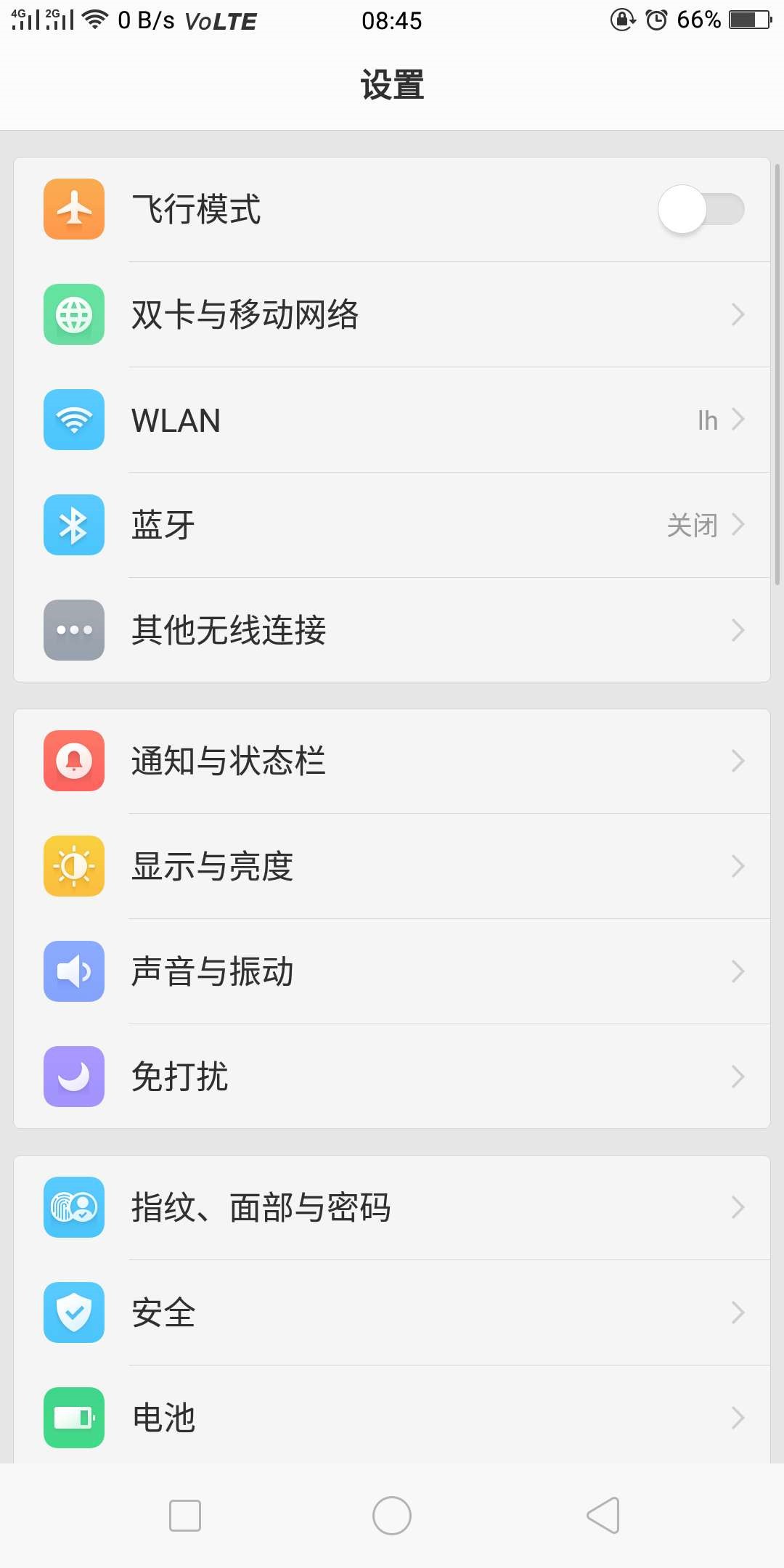Image resolution: width=784 pixels, height=1568 pixels.
Task: Open 声音与振动 settings
Action: pyautogui.click(x=392, y=971)
